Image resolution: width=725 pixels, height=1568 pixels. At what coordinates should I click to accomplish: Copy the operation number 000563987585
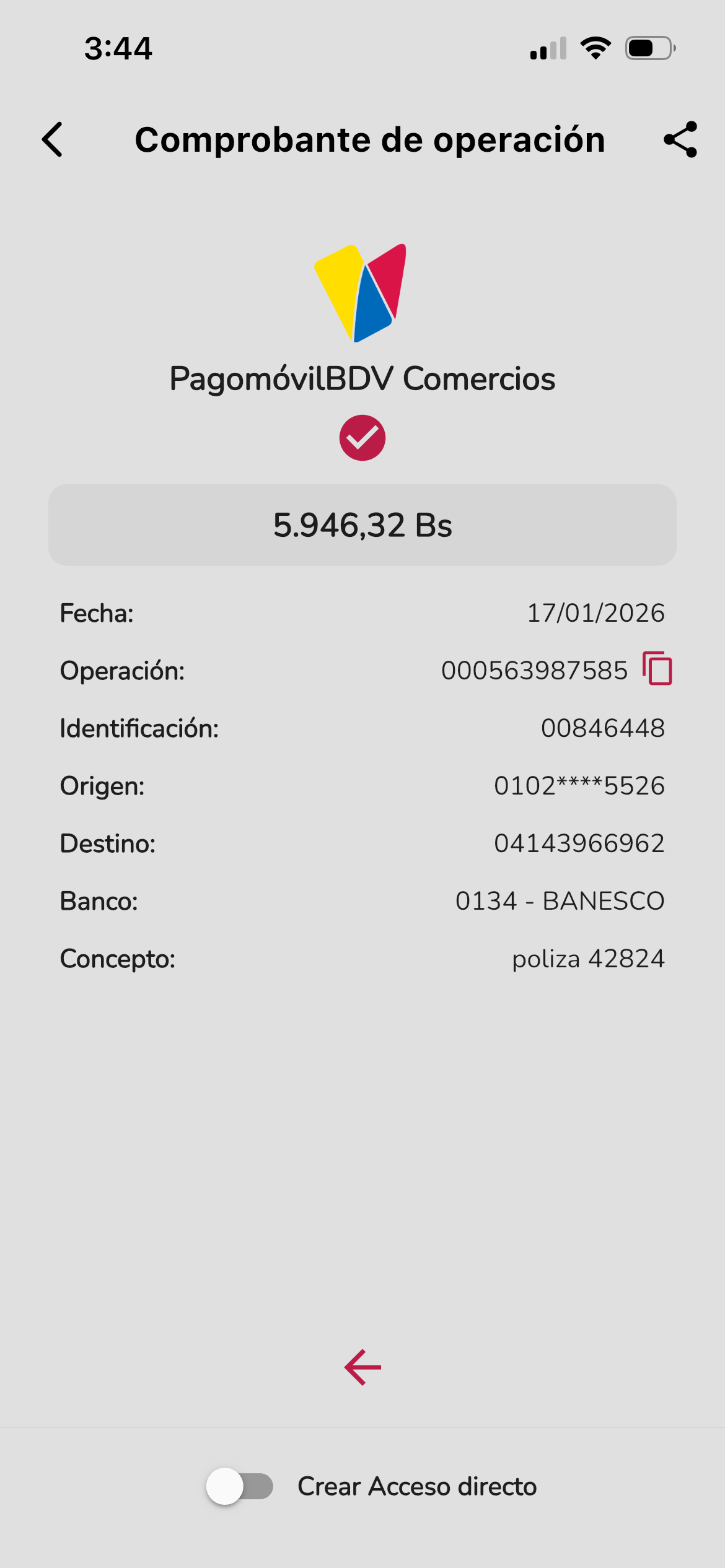(657, 669)
